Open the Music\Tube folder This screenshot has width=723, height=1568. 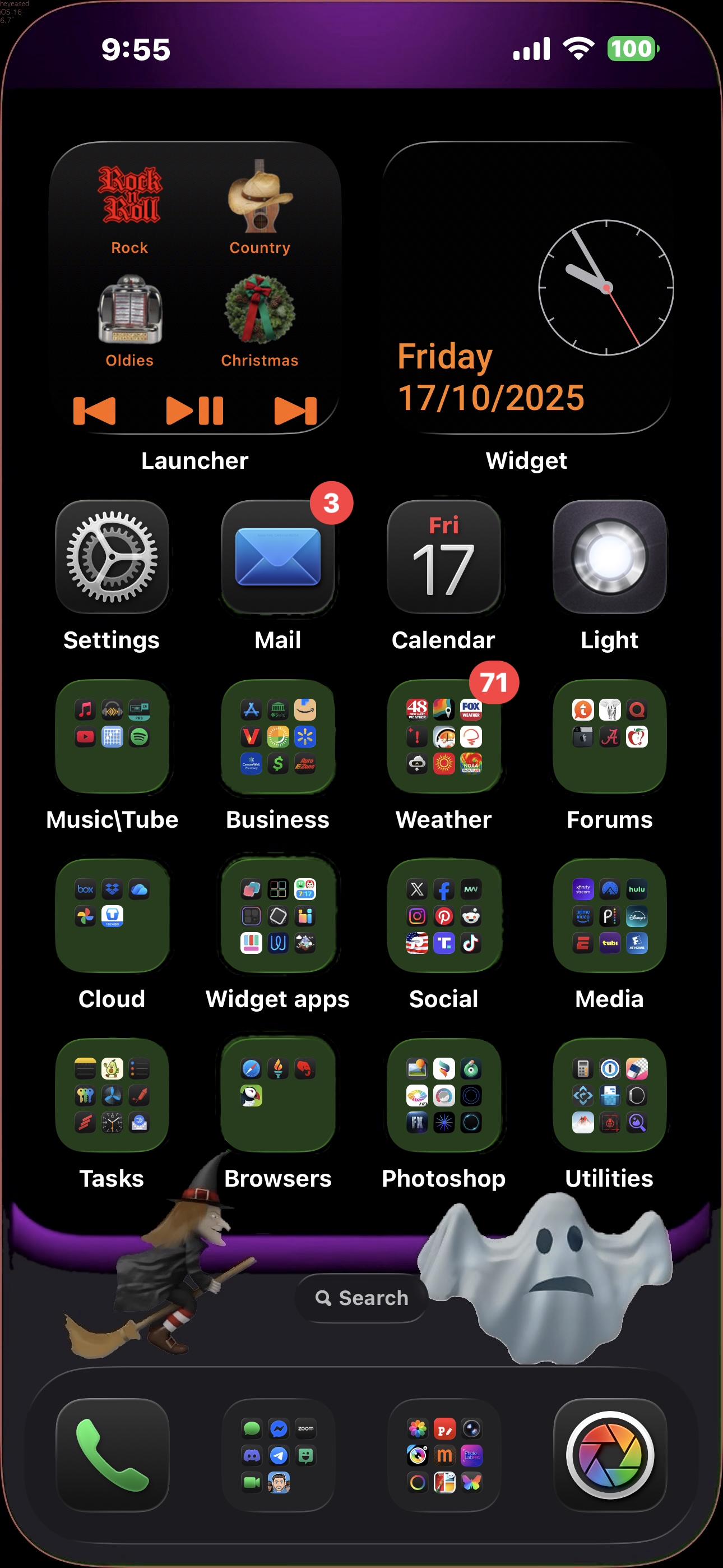pyautogui.click(x=112, y=736)
